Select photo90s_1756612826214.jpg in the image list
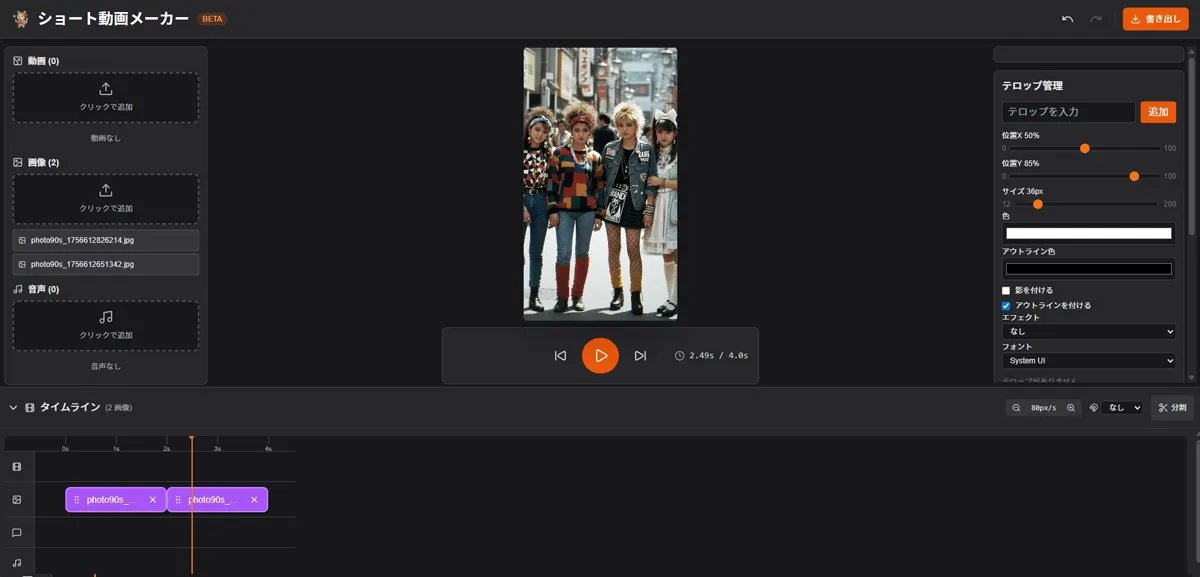The height and width of the screenshot is (577, 1200). [x=106, y=240]
